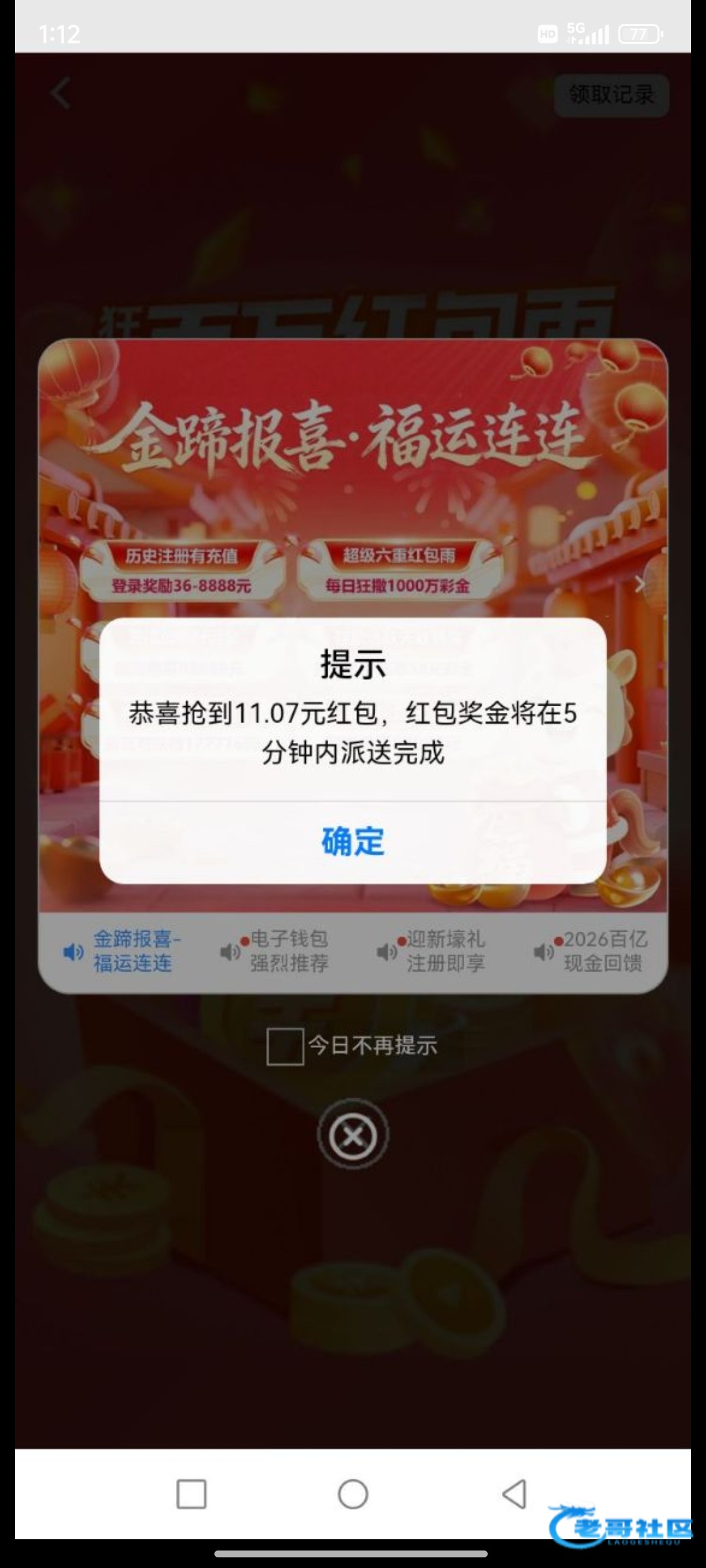Open the system recent apps button

click(x=192, y=1494)
